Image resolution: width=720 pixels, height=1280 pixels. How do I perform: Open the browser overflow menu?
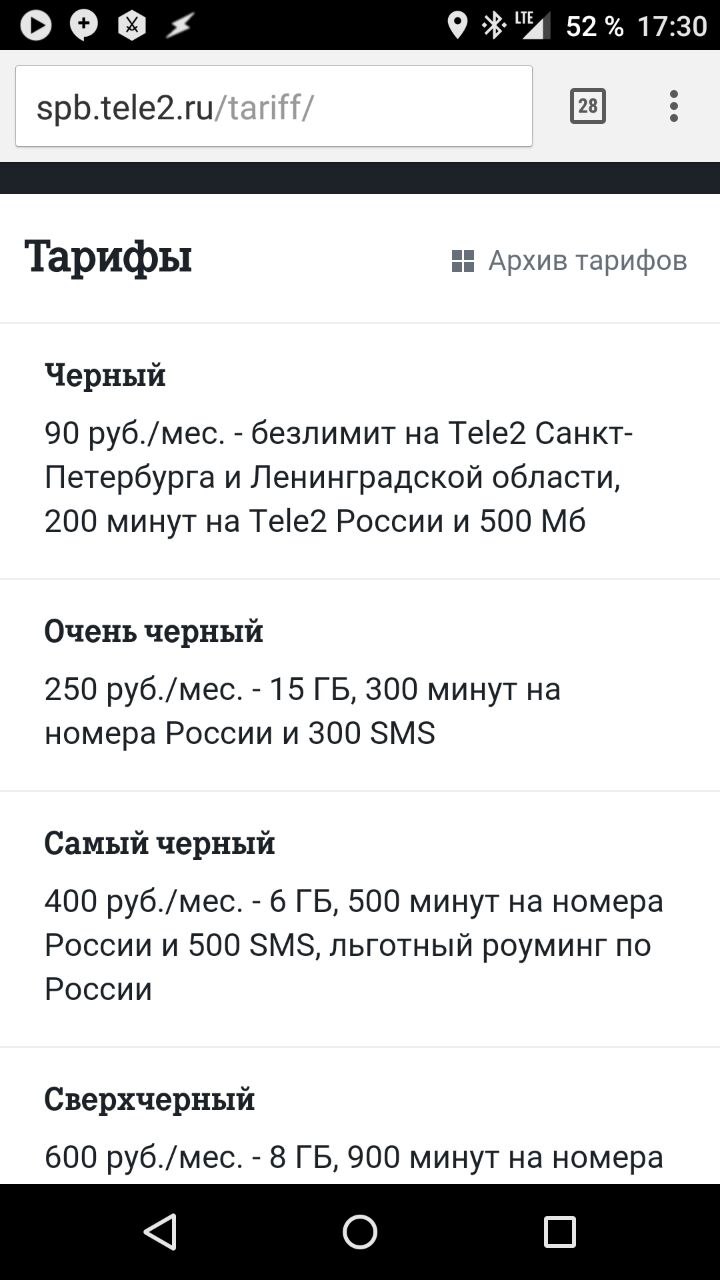(674, 106)
